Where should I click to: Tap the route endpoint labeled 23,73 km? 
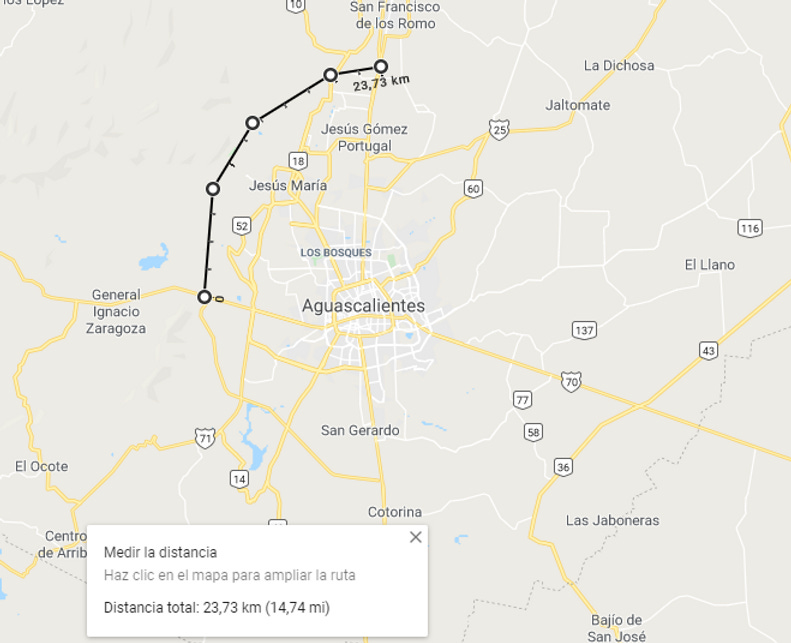380,67
